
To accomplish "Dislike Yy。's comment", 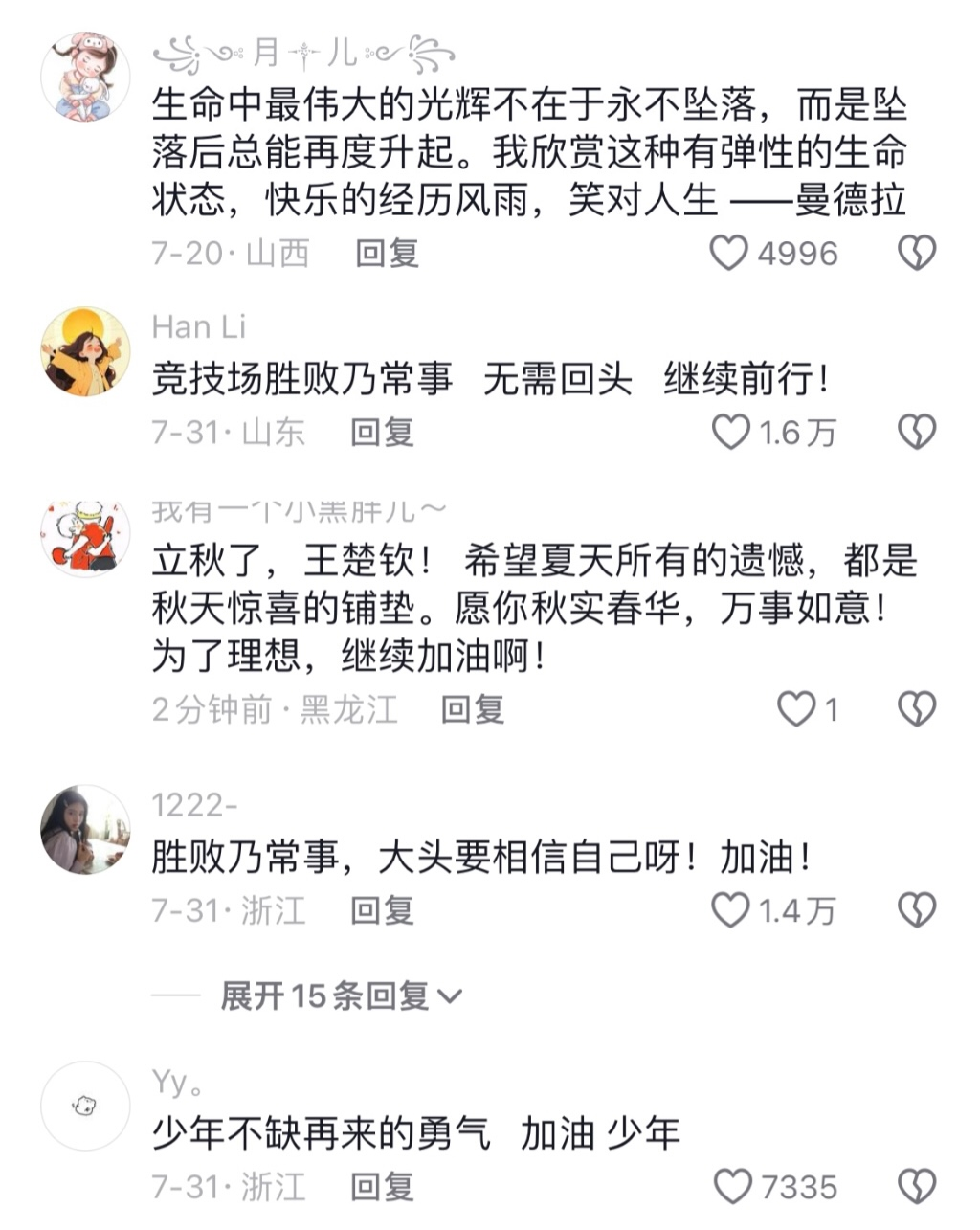I will [917, 1187].
